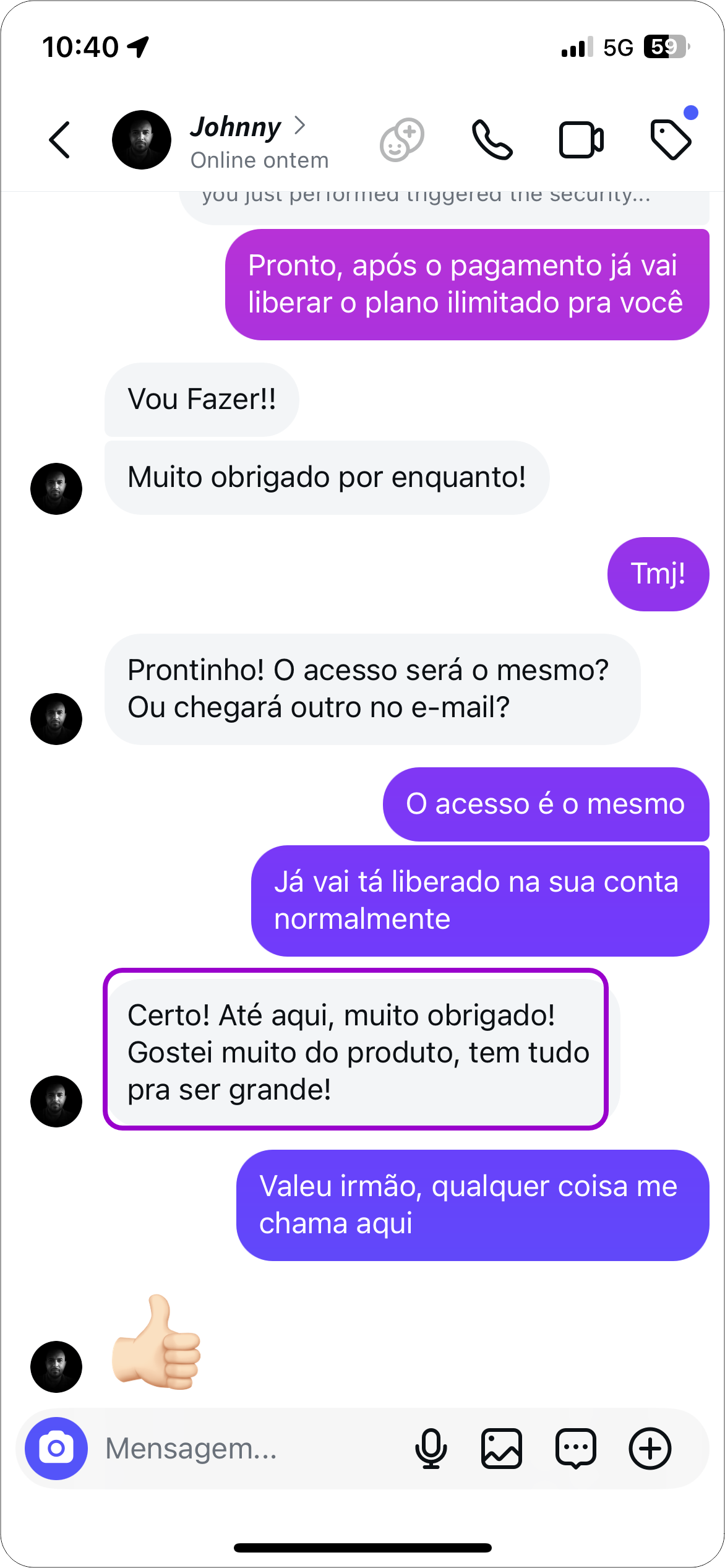Open the label tag icon
This screenshot has width=725, height=1568.
point(671,140)
